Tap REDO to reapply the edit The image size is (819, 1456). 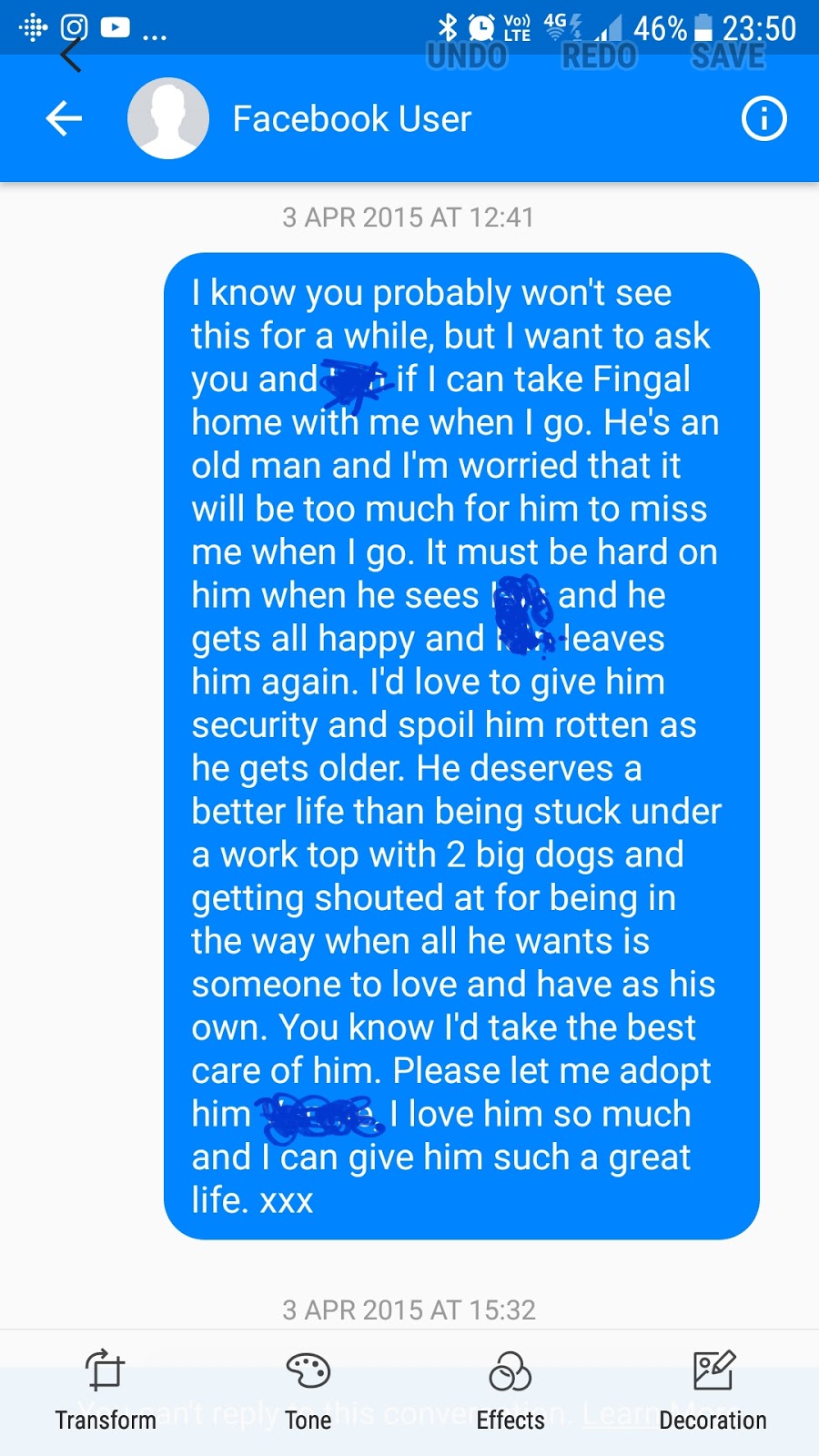(x=600, y=56)
